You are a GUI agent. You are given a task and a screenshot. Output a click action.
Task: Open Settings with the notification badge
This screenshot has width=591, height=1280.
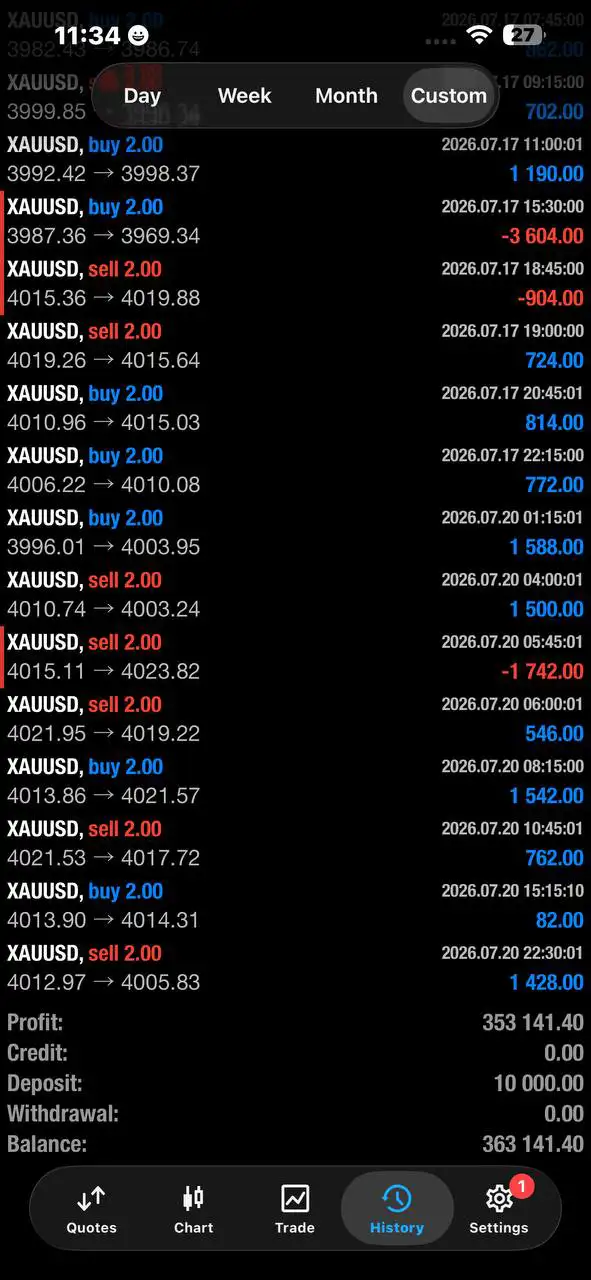click(499, 1208)
